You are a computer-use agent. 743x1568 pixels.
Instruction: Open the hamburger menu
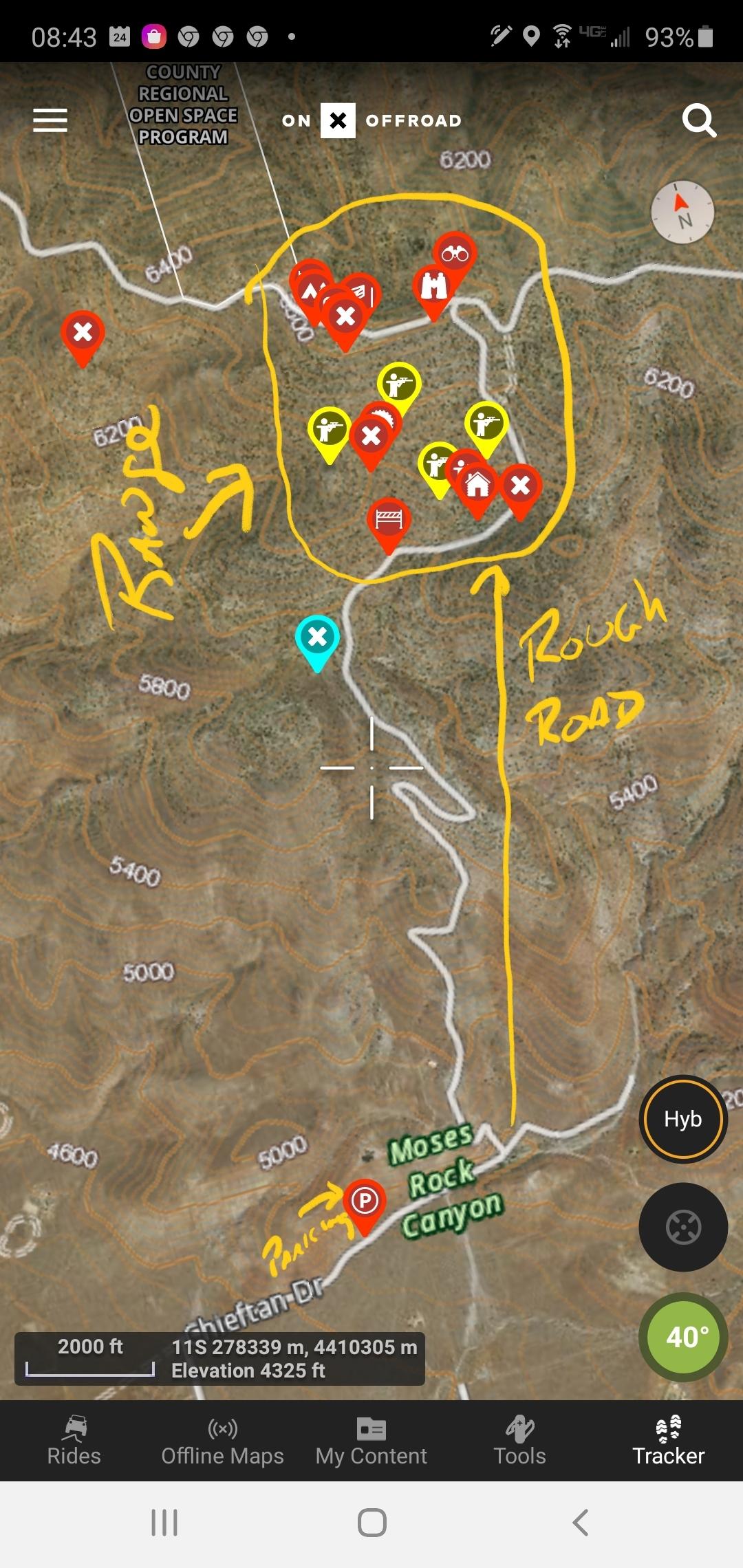point(50,120)
